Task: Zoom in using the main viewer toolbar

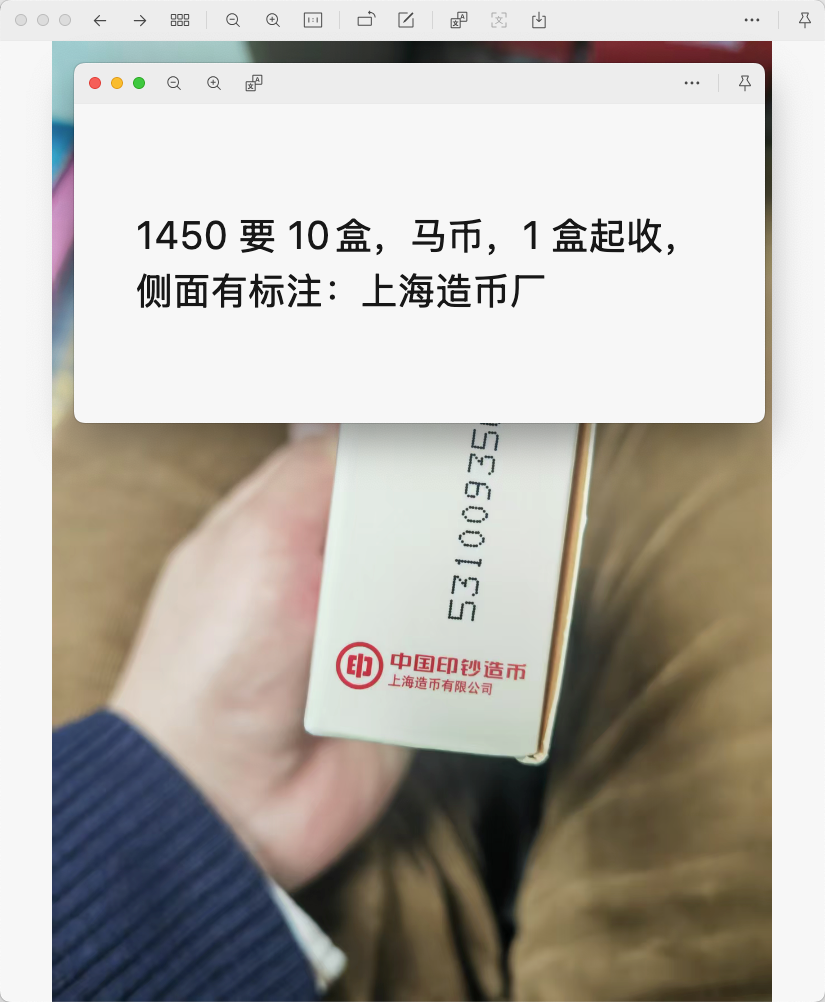Action: point(273,20)
